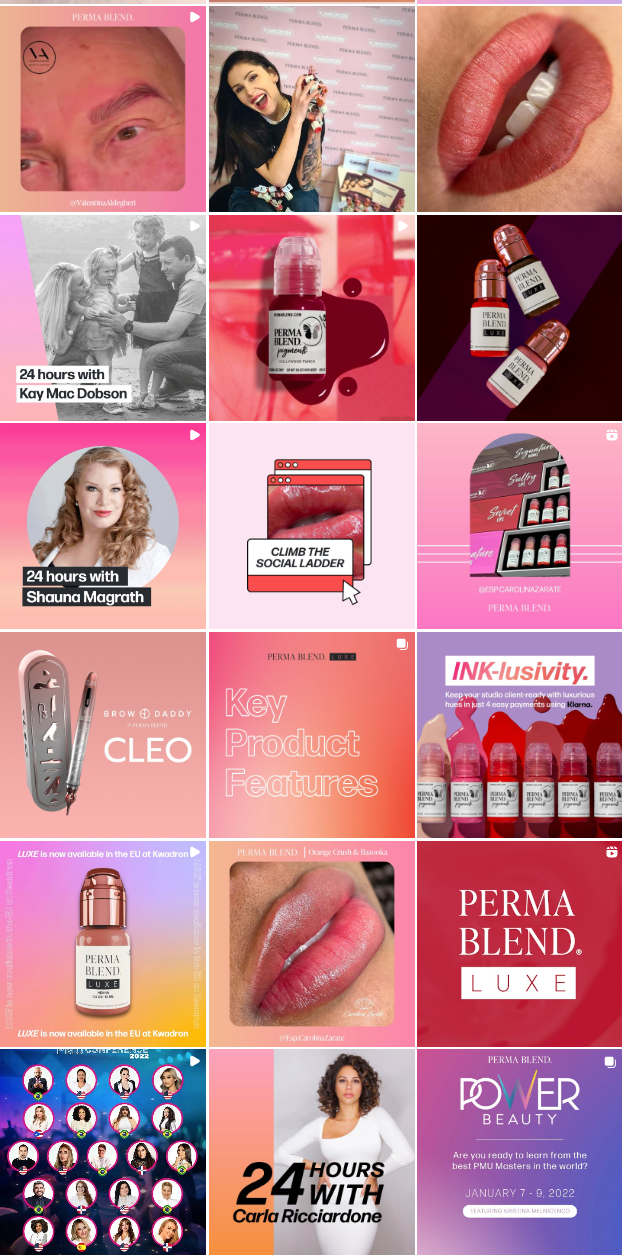
Task: Open the '24 Hours with Carla Ricciardone' post
Action: click(x=311, y=1150)
